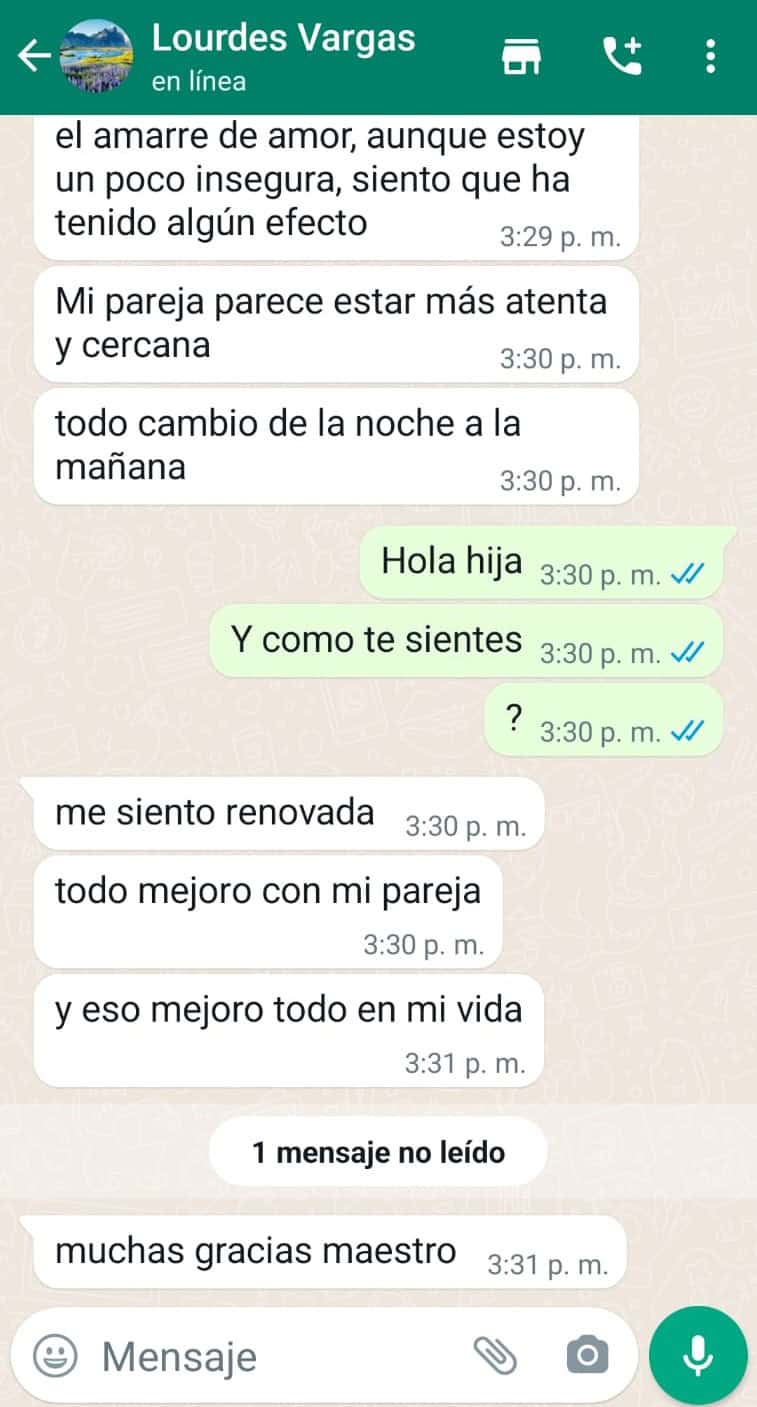Open the camera to send a photo
The image size is (757, 1407).
(586, 1356)
